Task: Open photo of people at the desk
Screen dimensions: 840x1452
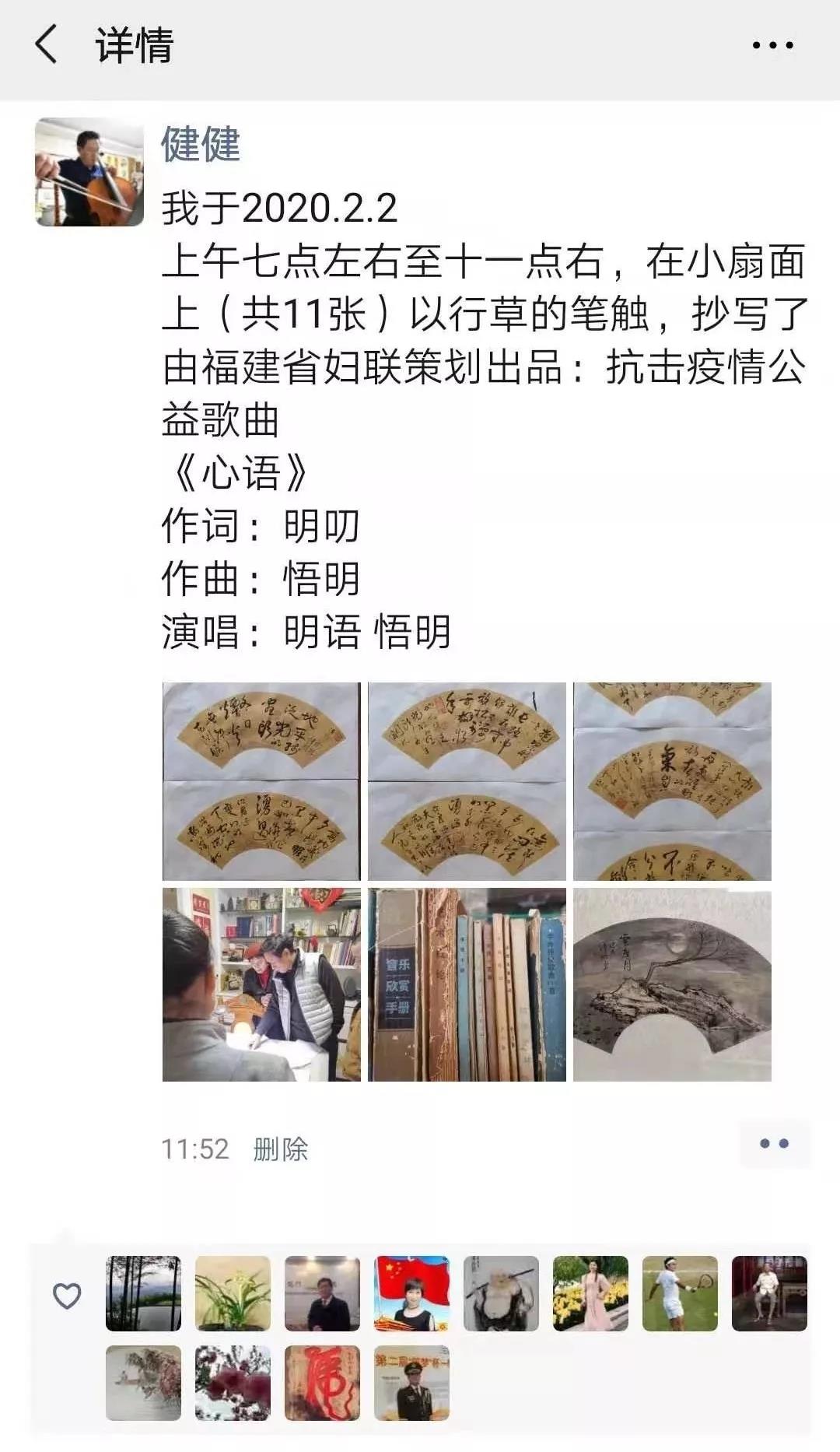Action: pos(261,984)
